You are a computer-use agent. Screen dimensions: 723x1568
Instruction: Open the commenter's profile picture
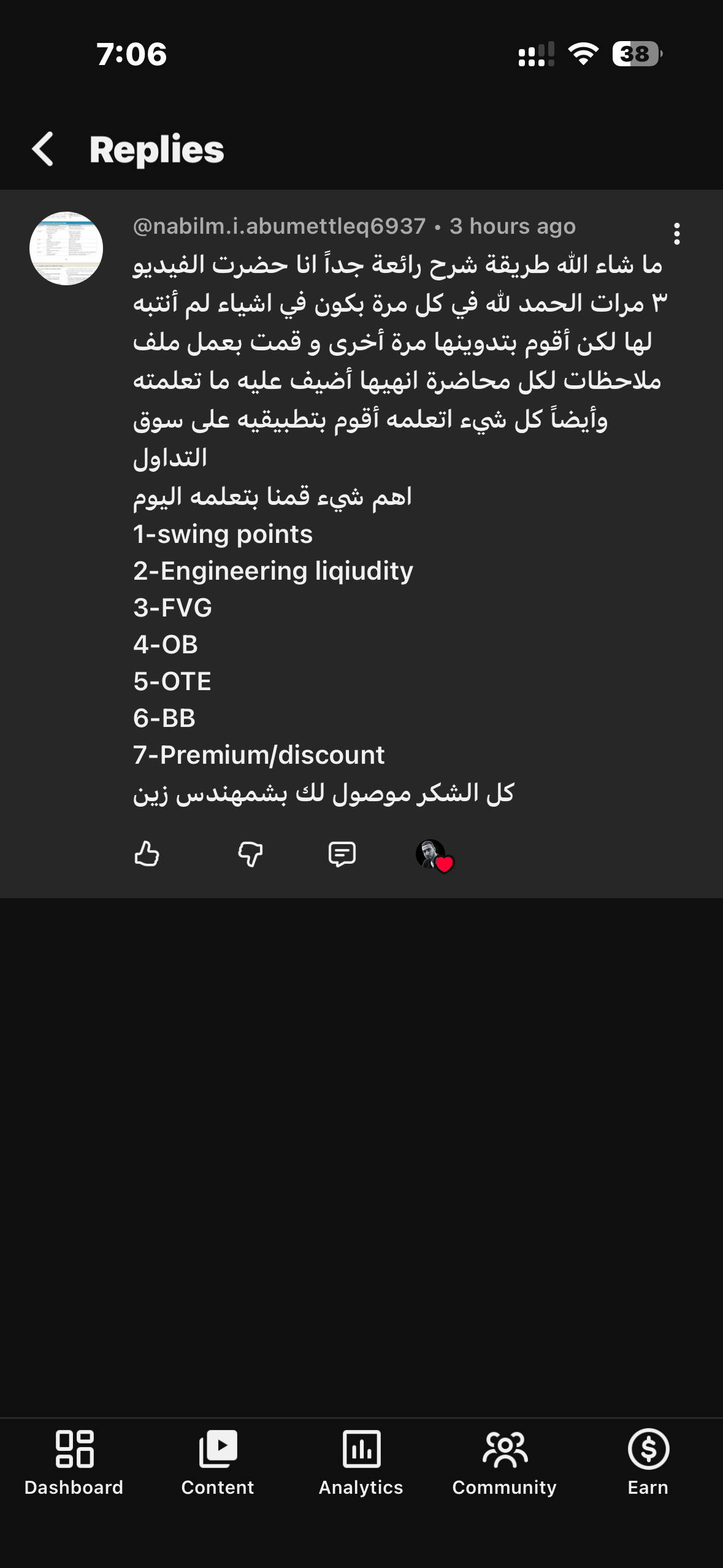tap(66, 248)
